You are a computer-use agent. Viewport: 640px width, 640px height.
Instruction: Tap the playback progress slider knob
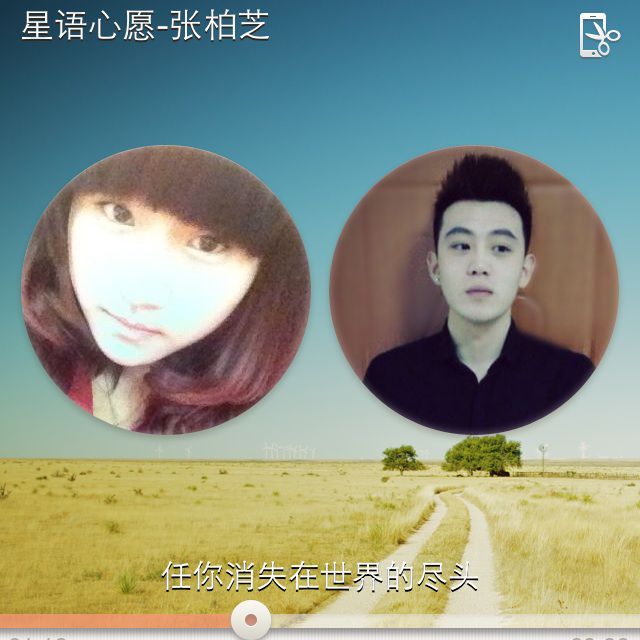[x=250, y=620]
